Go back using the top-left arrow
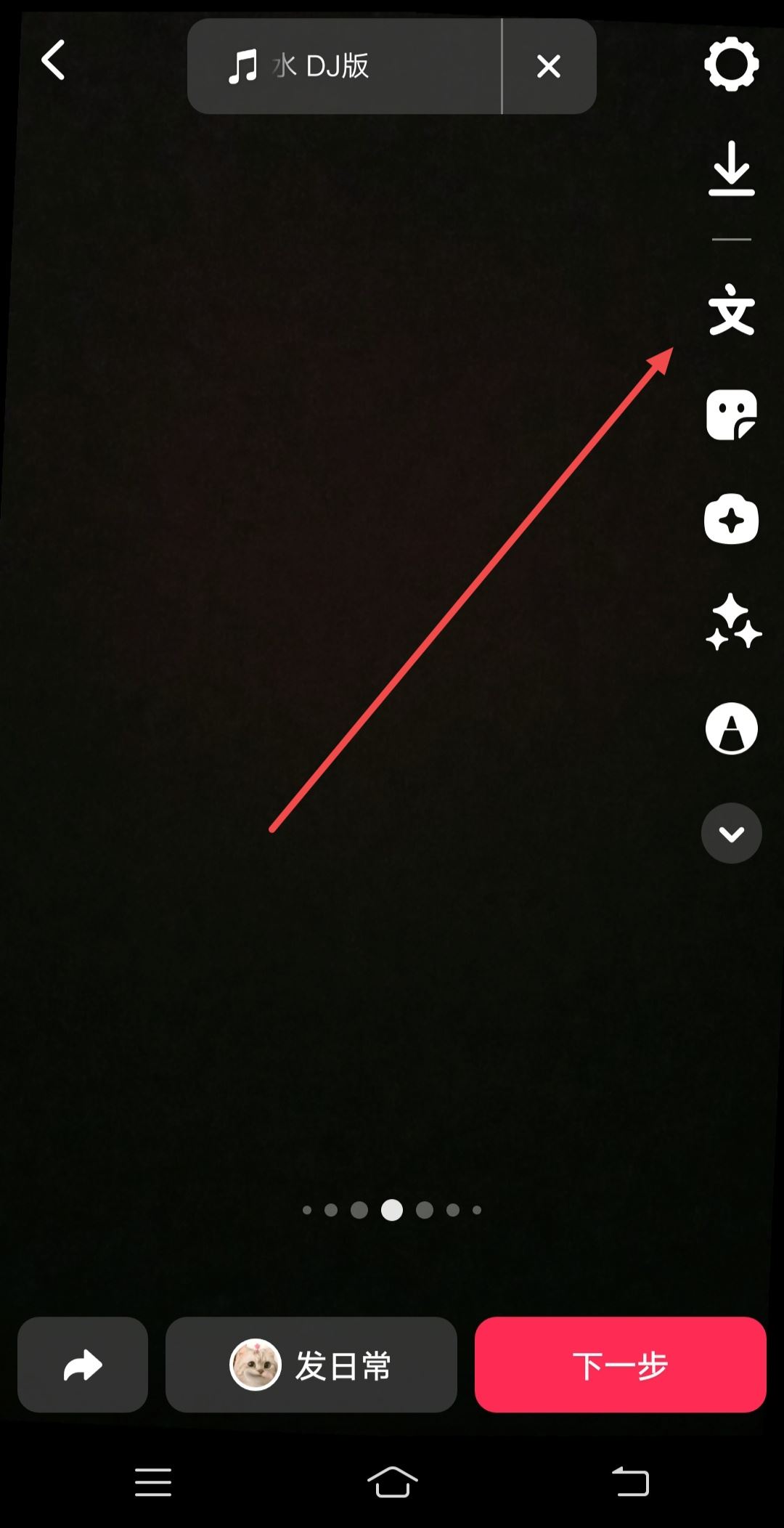The width and height of the screenshot is (784, 1528). 53,60
